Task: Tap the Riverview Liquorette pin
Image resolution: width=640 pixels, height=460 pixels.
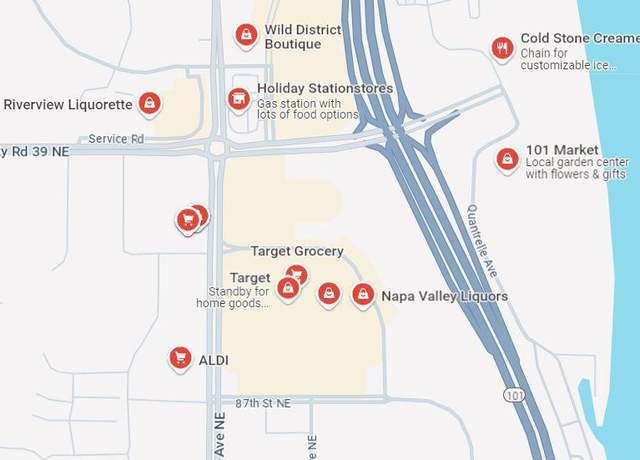Action: click(x=149, y=102)
